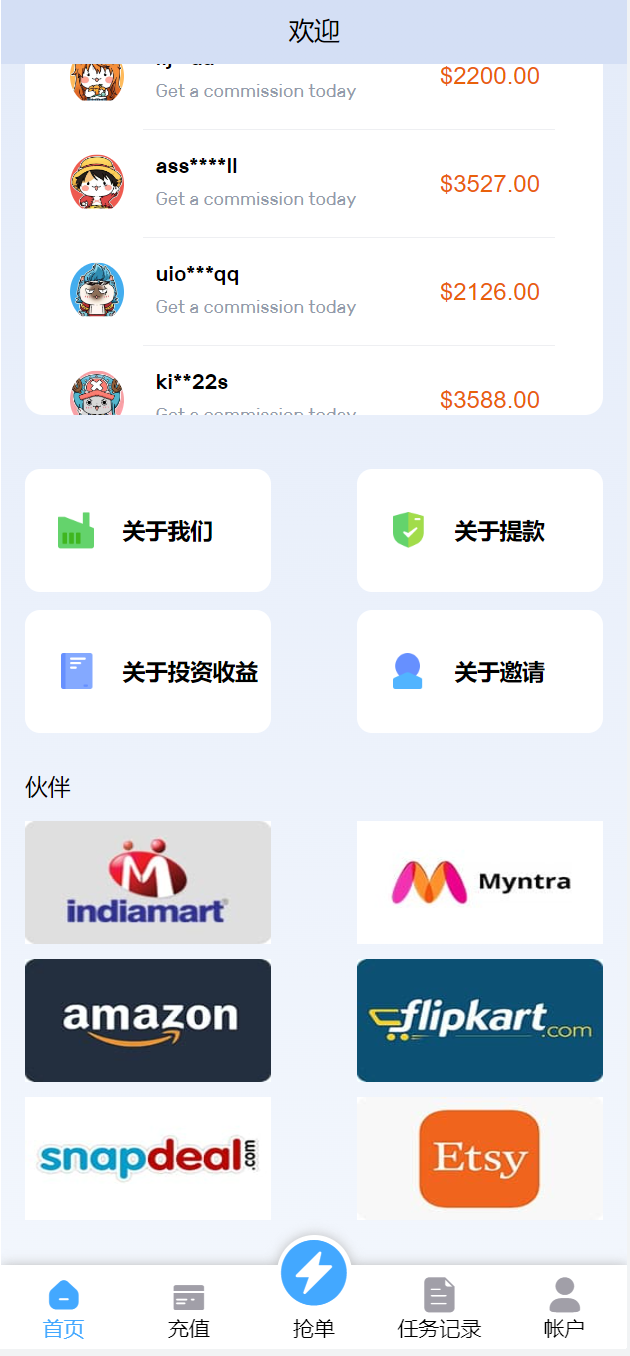
Task: Open the 关于投资收益 card
Action: coord(148,672)
